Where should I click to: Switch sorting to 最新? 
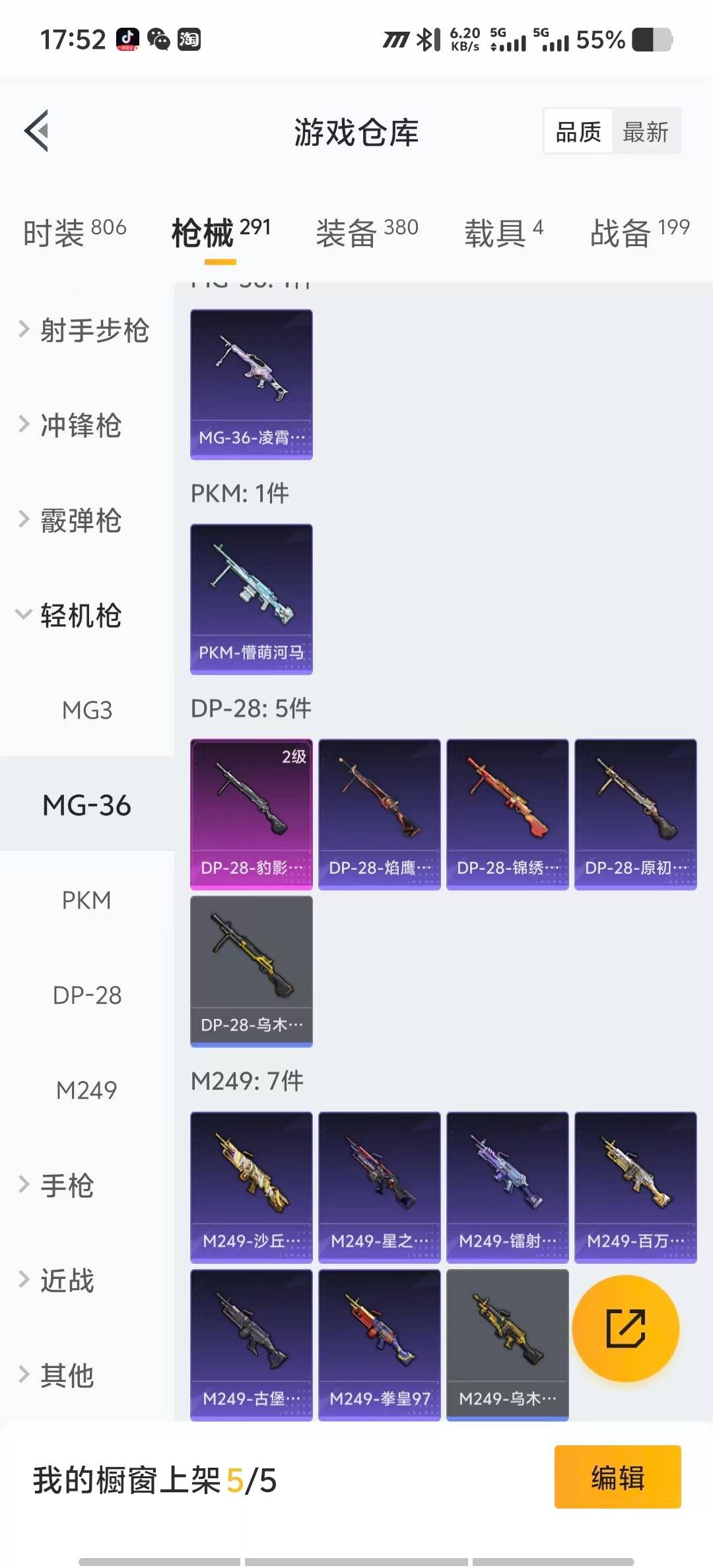(645, 131)
